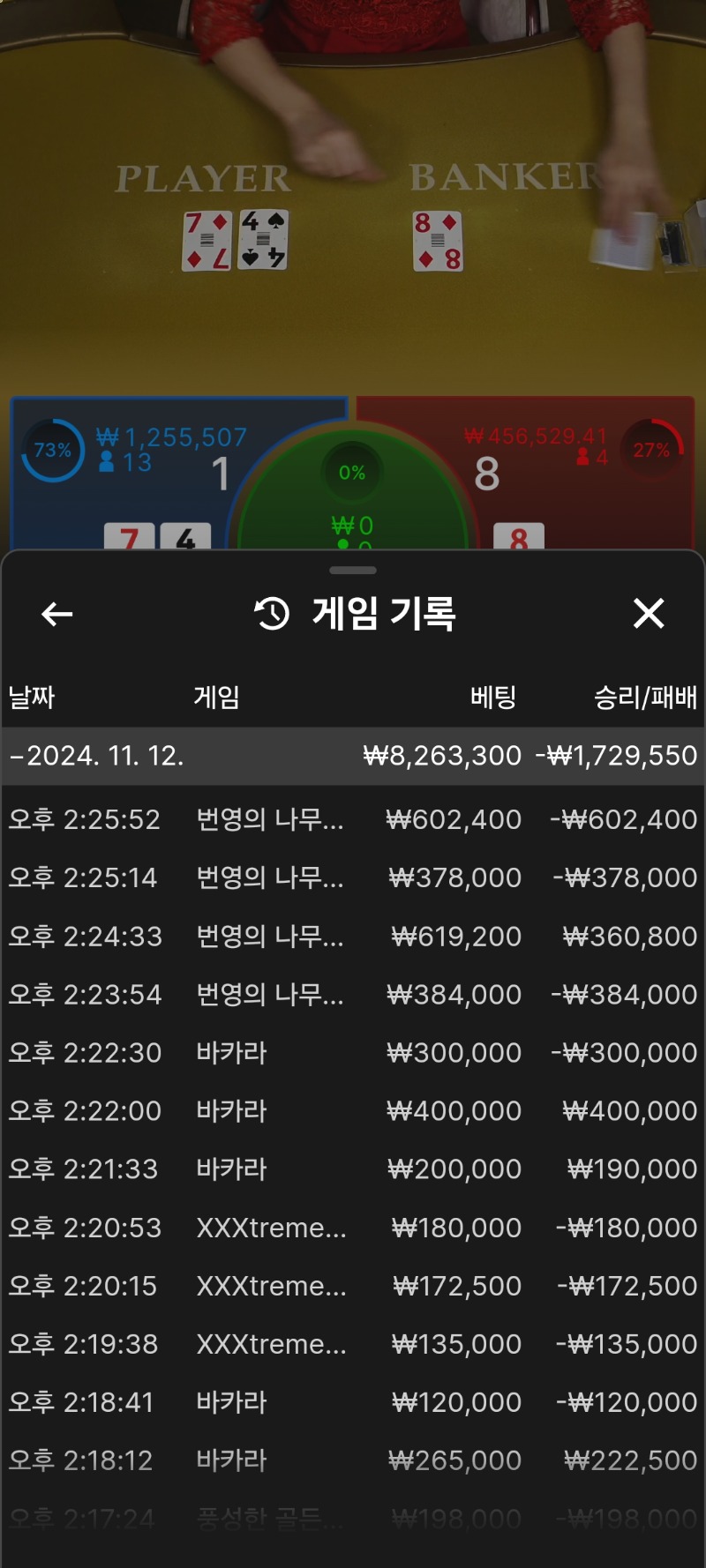Viewport: 706px width, 1568px height.
Task: Open the 오후 2:20:15 XXXtreme record
Action: 353,1285
